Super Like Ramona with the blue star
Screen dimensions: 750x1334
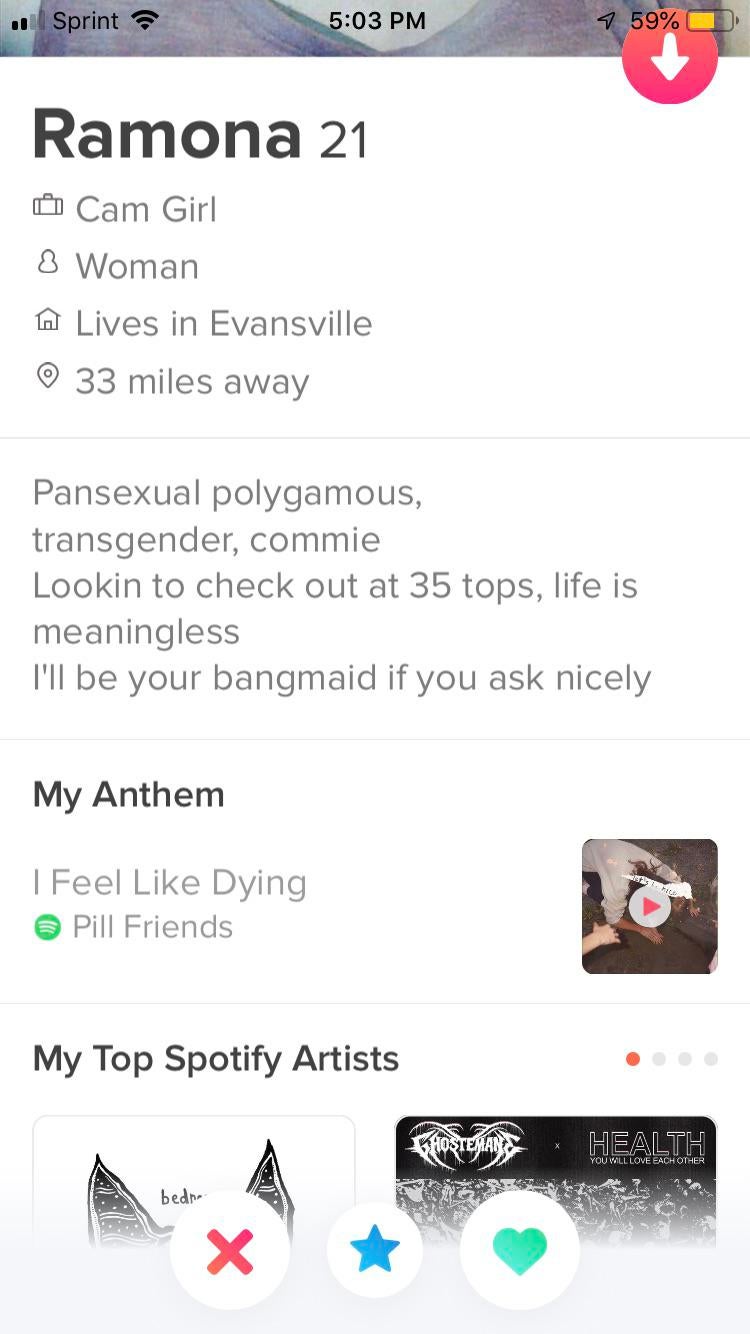(375, 1251)
